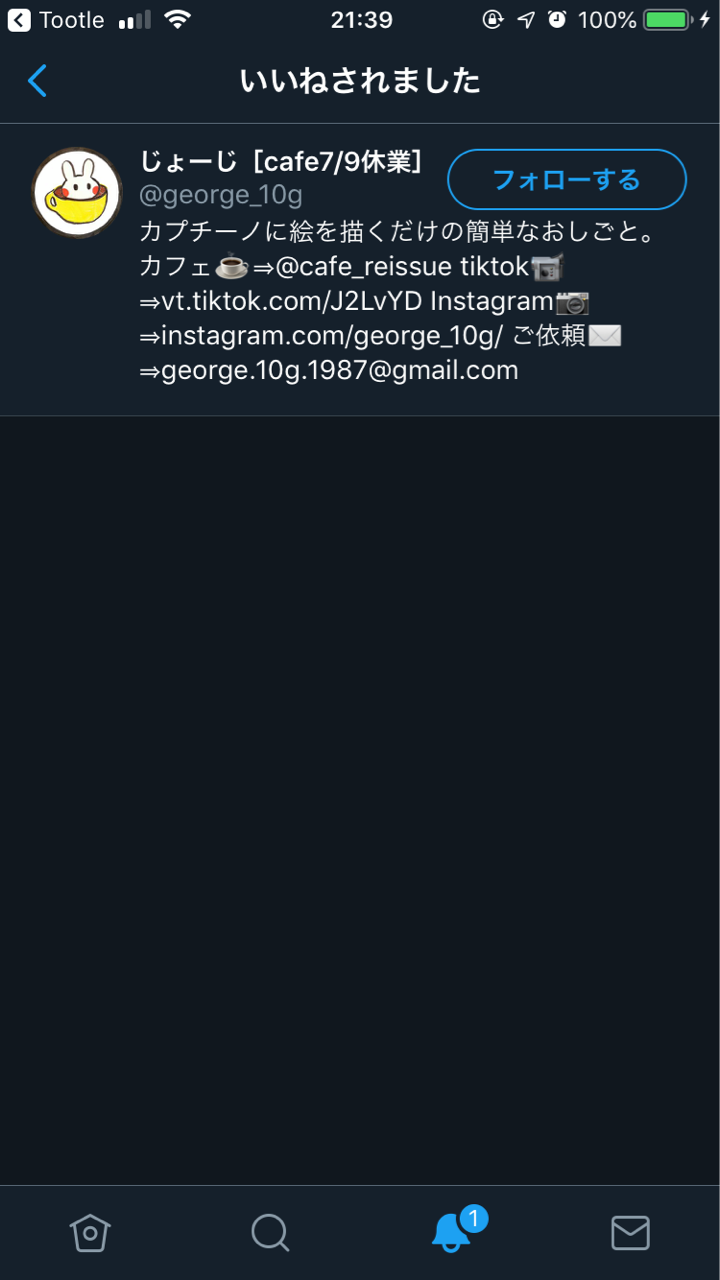Viewport: 720px width, 1280px height.
Task: Open the vt.tiktok.com/J2LvYD link
Action: 291,301
